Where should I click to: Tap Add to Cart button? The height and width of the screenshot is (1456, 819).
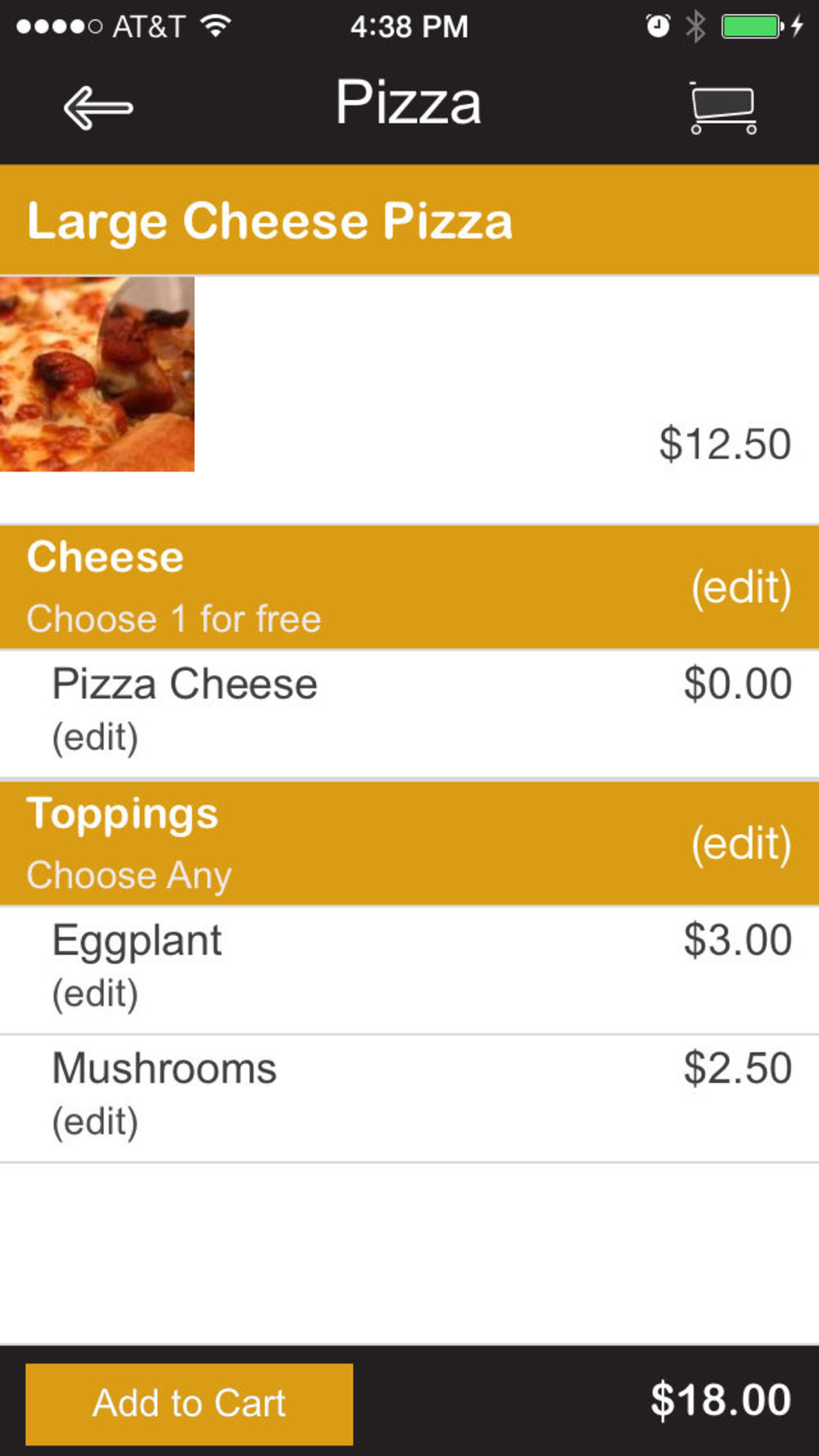[x=189, y=1404]
